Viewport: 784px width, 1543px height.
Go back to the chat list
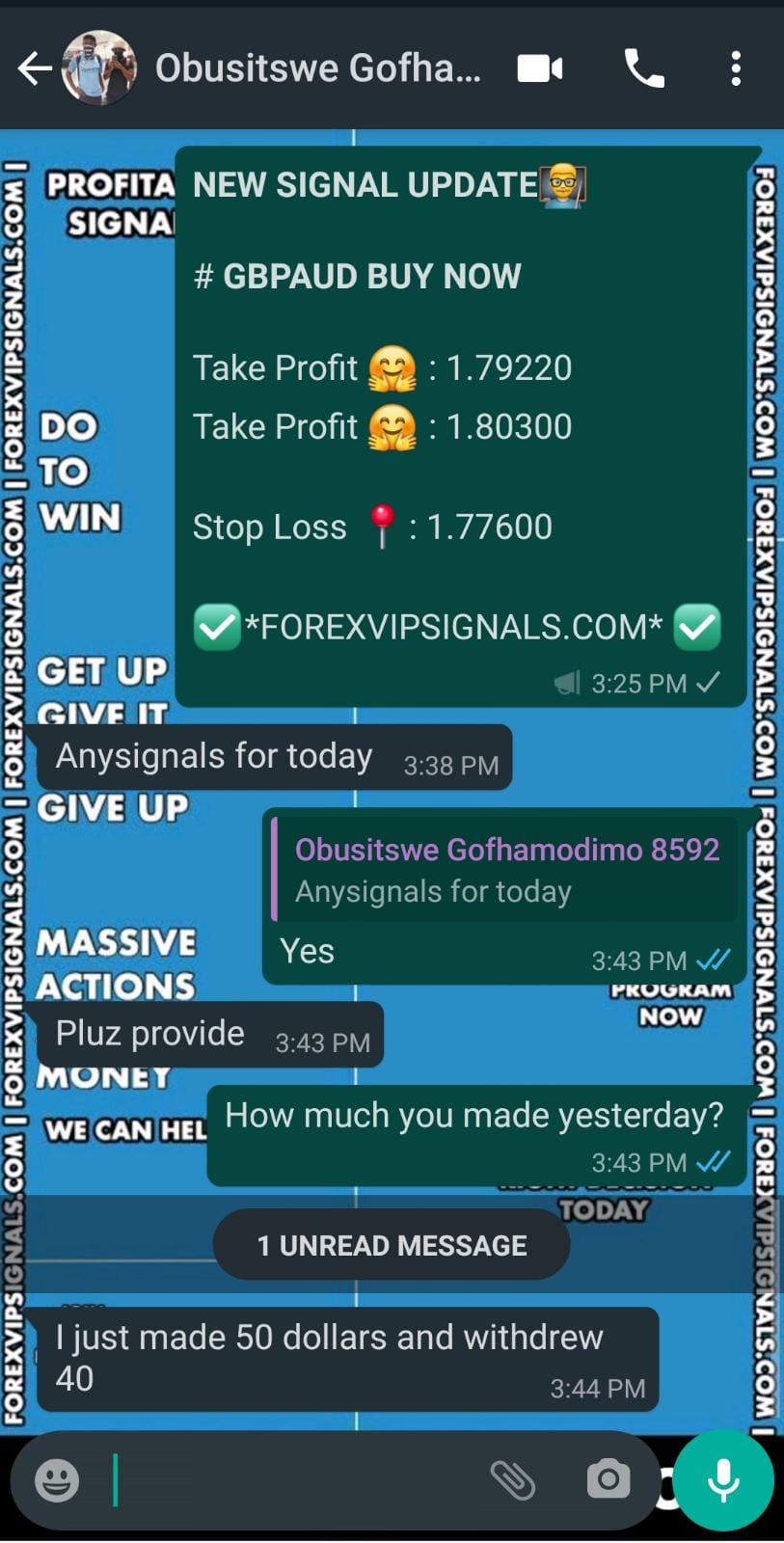(35, 68)
